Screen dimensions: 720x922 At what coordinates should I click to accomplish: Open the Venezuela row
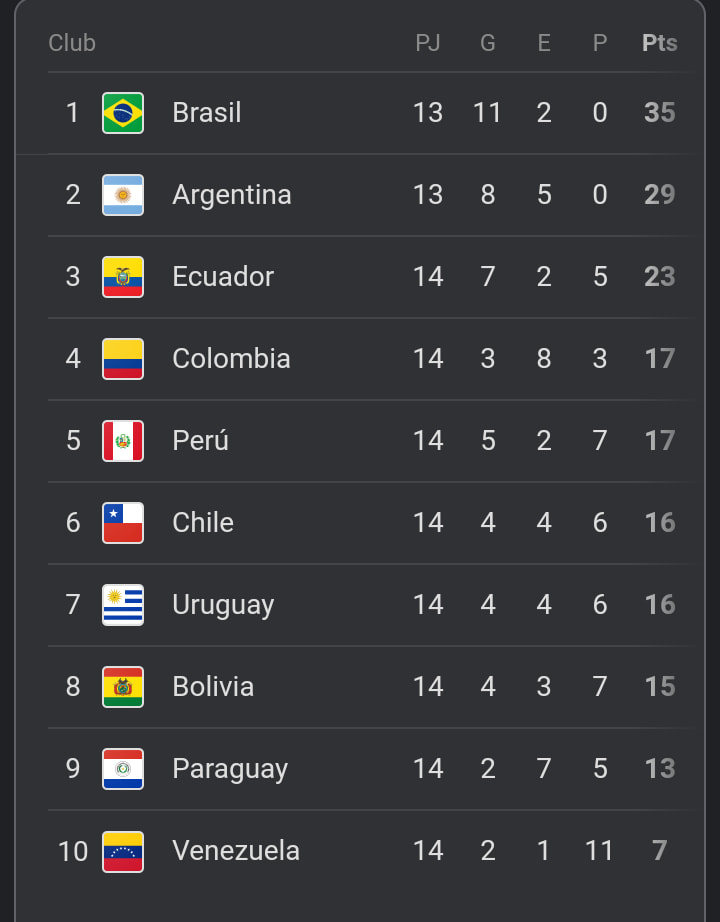(236, 851)
